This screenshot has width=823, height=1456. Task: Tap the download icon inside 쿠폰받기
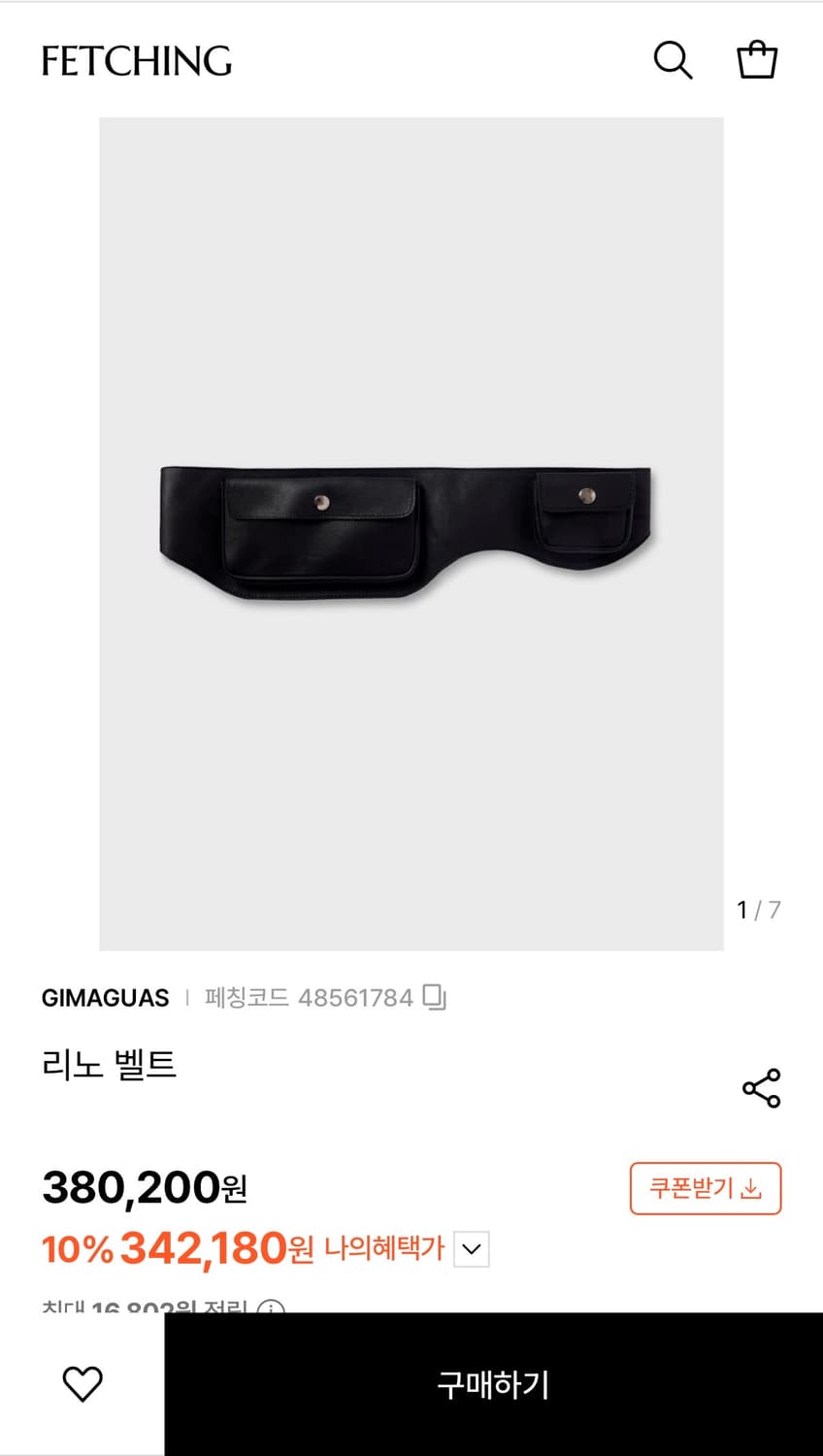[x=752, y=1188]
